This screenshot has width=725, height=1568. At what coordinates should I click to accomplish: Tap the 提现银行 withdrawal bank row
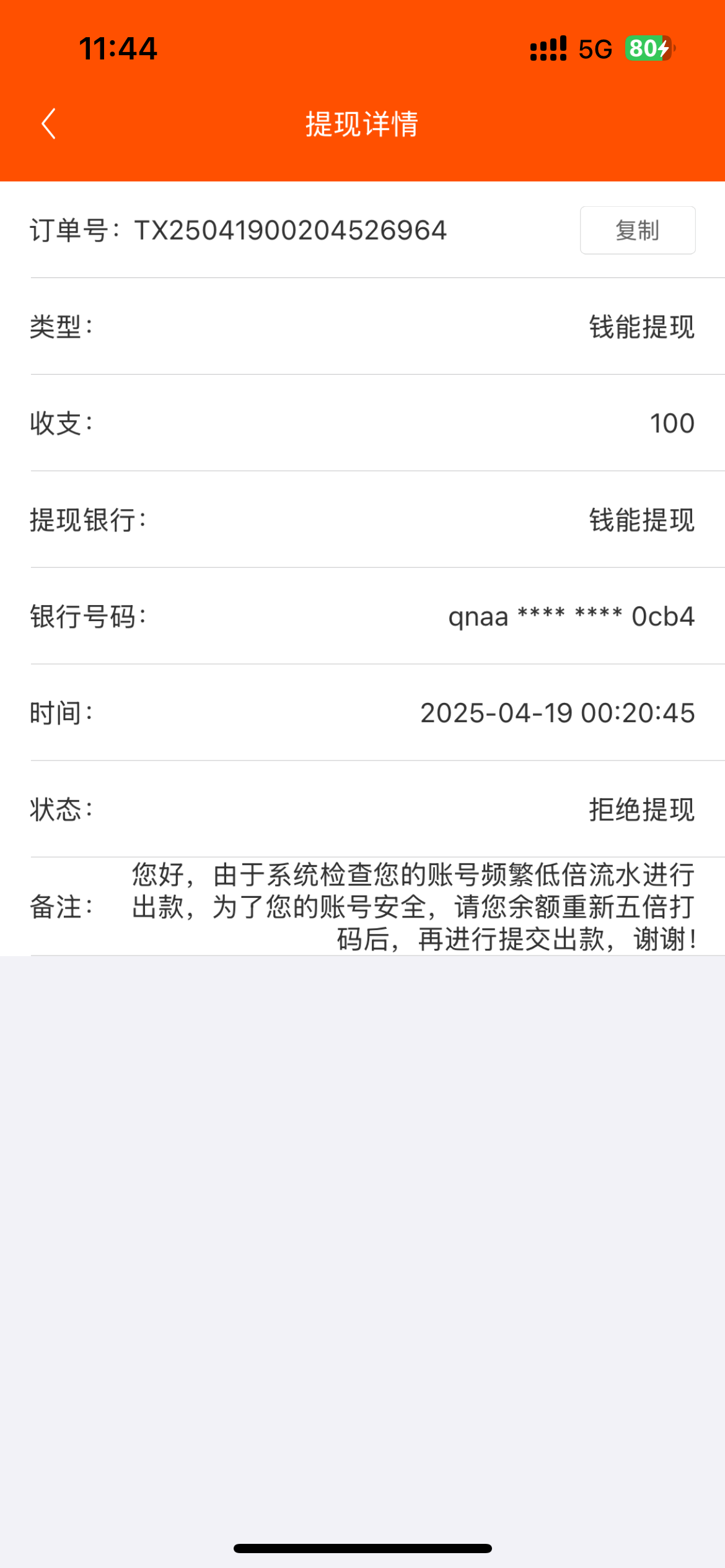(362, 521)
